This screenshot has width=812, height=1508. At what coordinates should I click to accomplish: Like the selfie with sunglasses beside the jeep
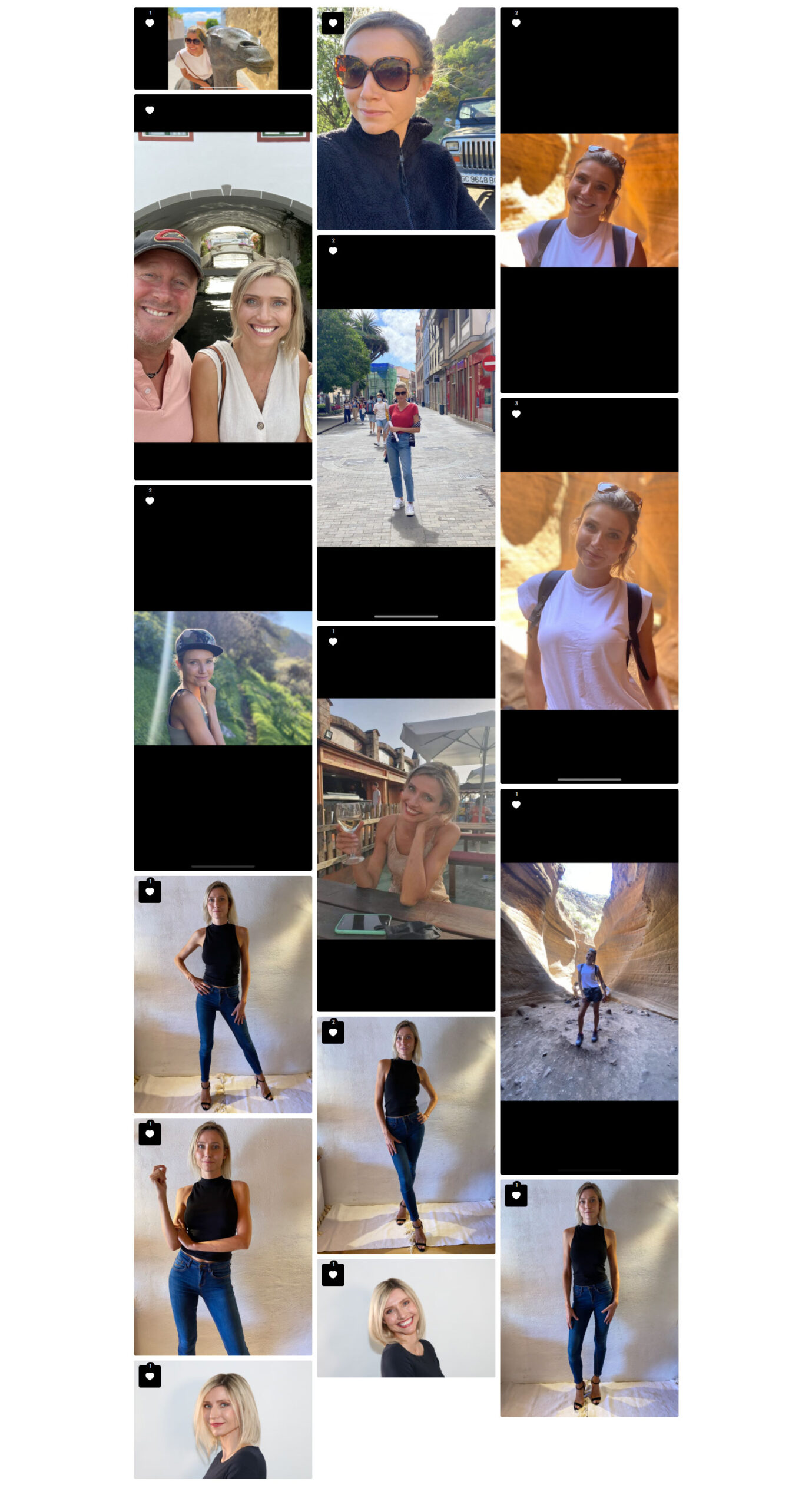tap(333, 23)
